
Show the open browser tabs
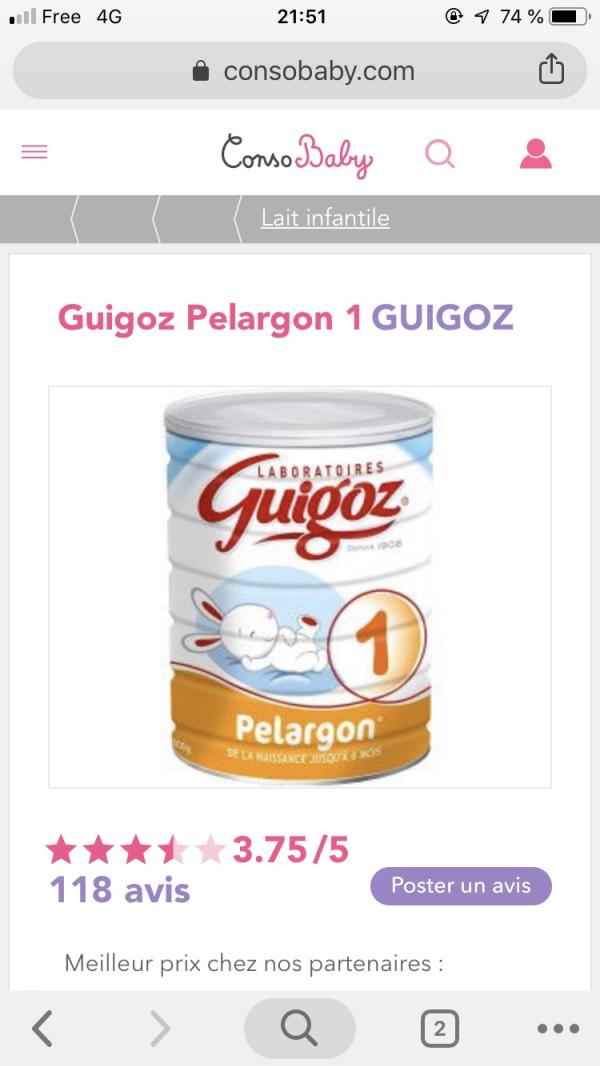pos(439,1027)
